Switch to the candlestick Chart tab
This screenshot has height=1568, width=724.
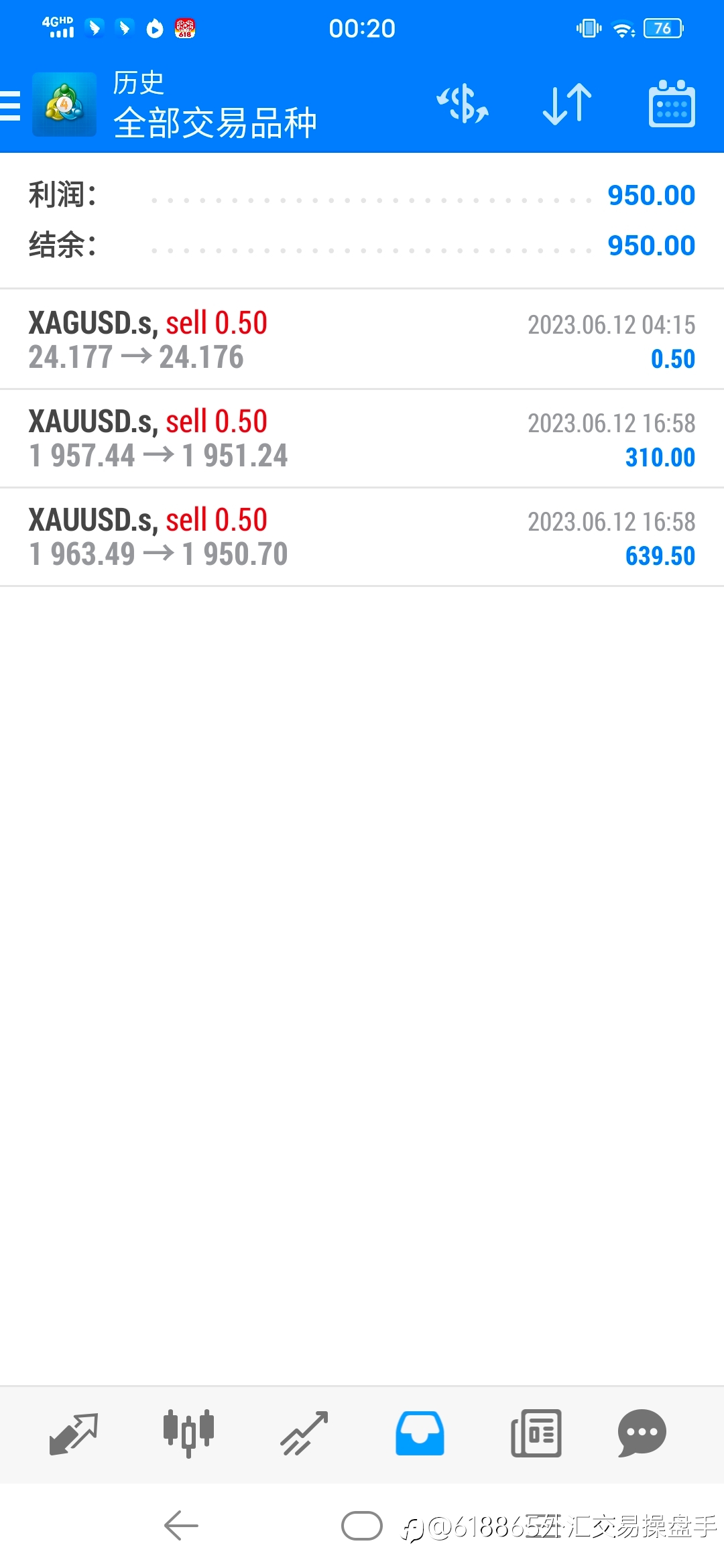[x=188, y=1433]
